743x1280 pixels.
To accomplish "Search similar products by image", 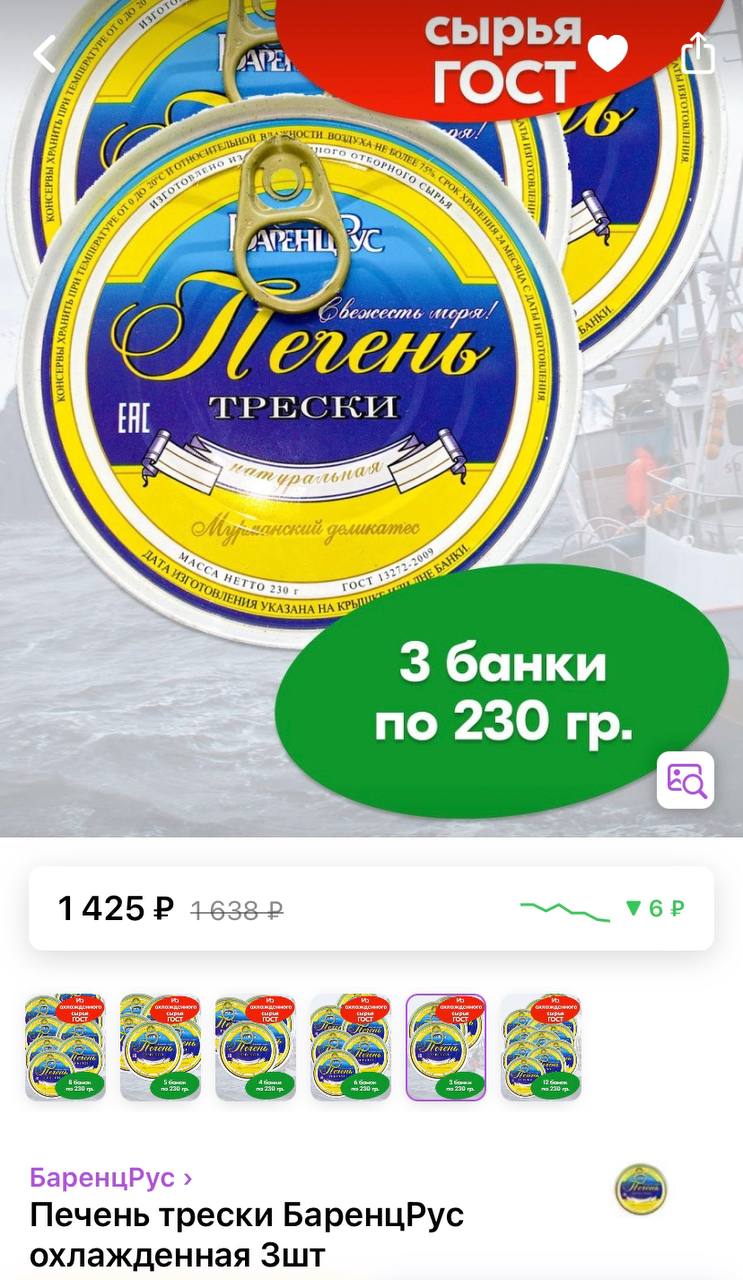I will [685, 780].
